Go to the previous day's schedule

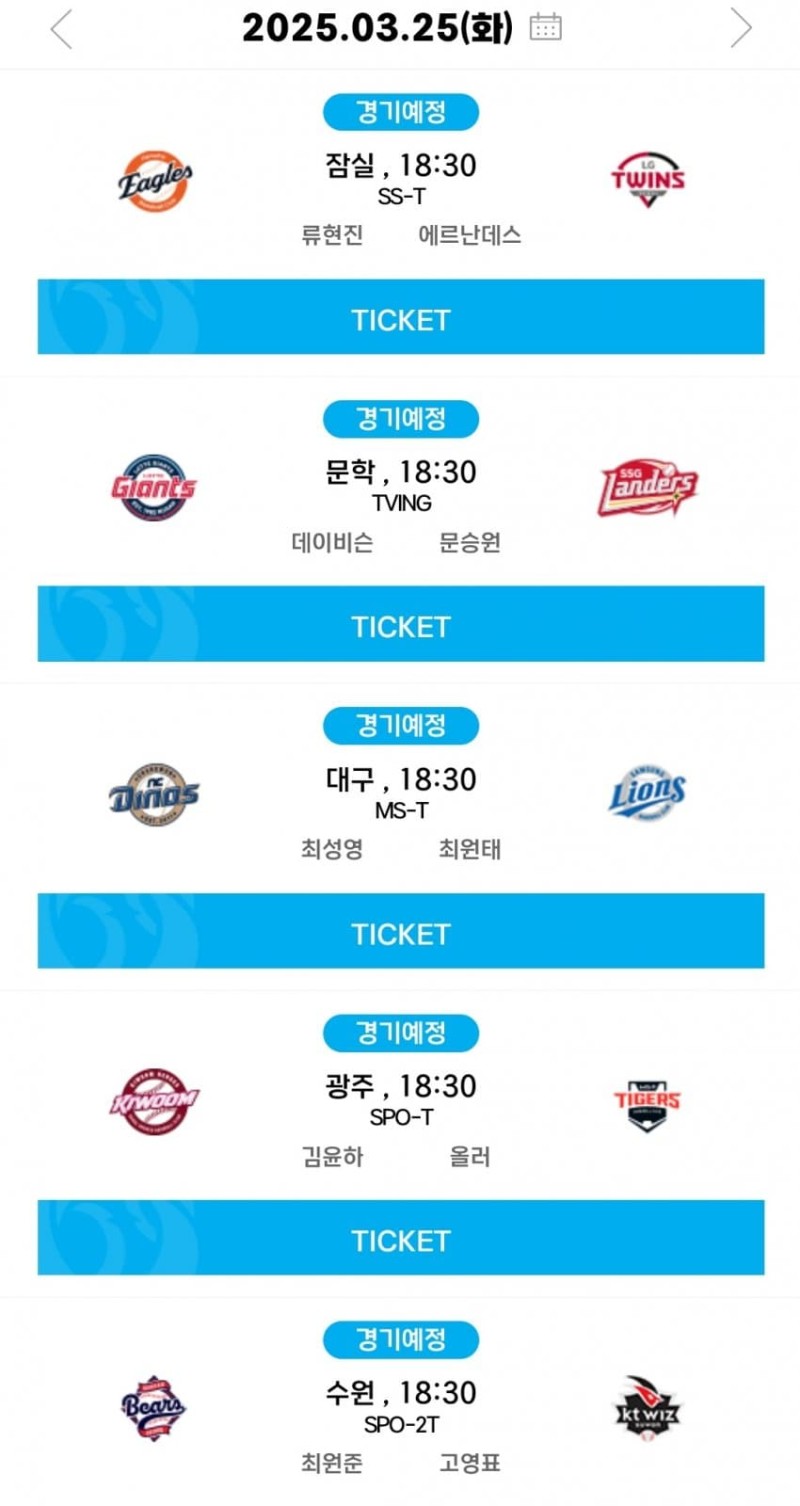(62, 29)
